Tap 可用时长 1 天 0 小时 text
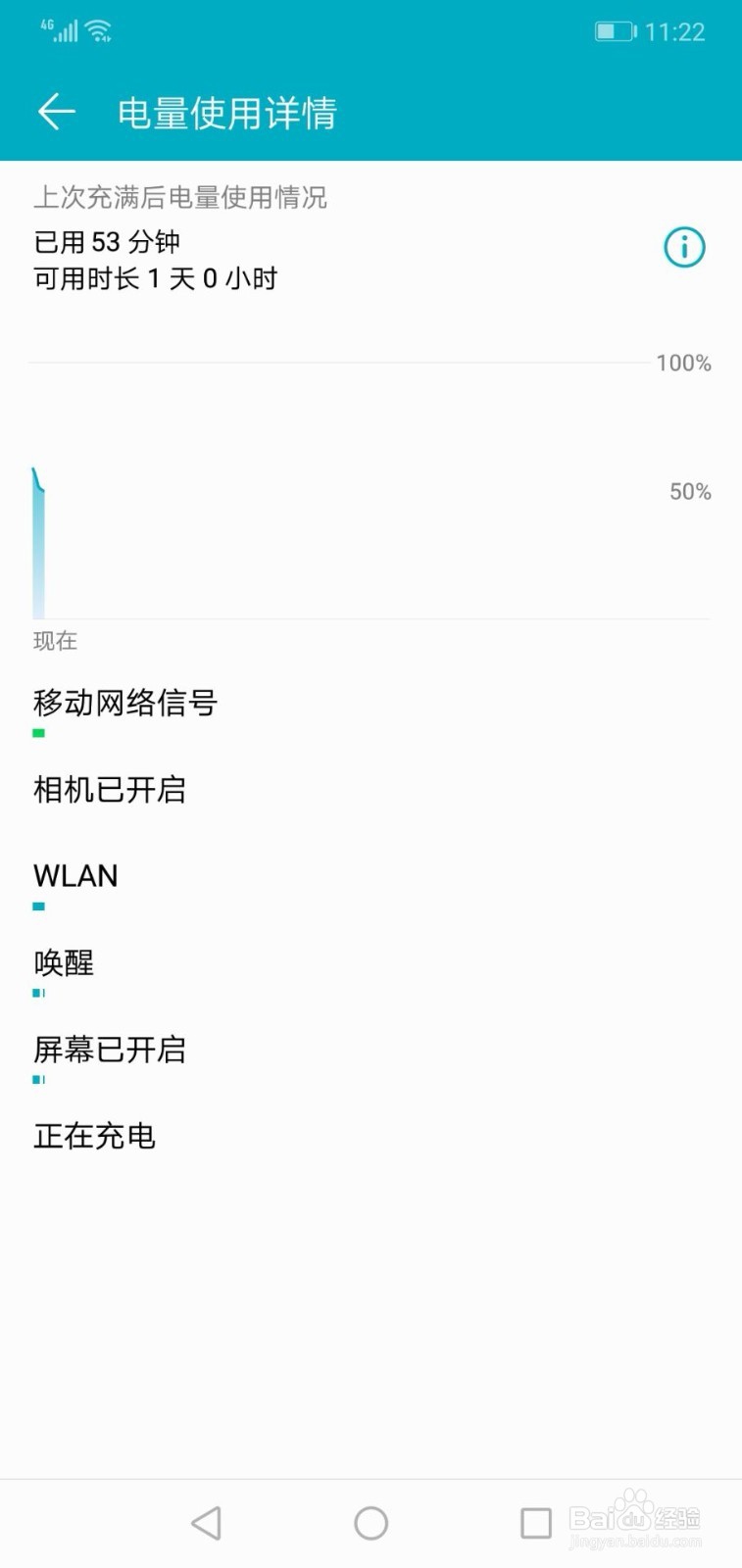 154,279
